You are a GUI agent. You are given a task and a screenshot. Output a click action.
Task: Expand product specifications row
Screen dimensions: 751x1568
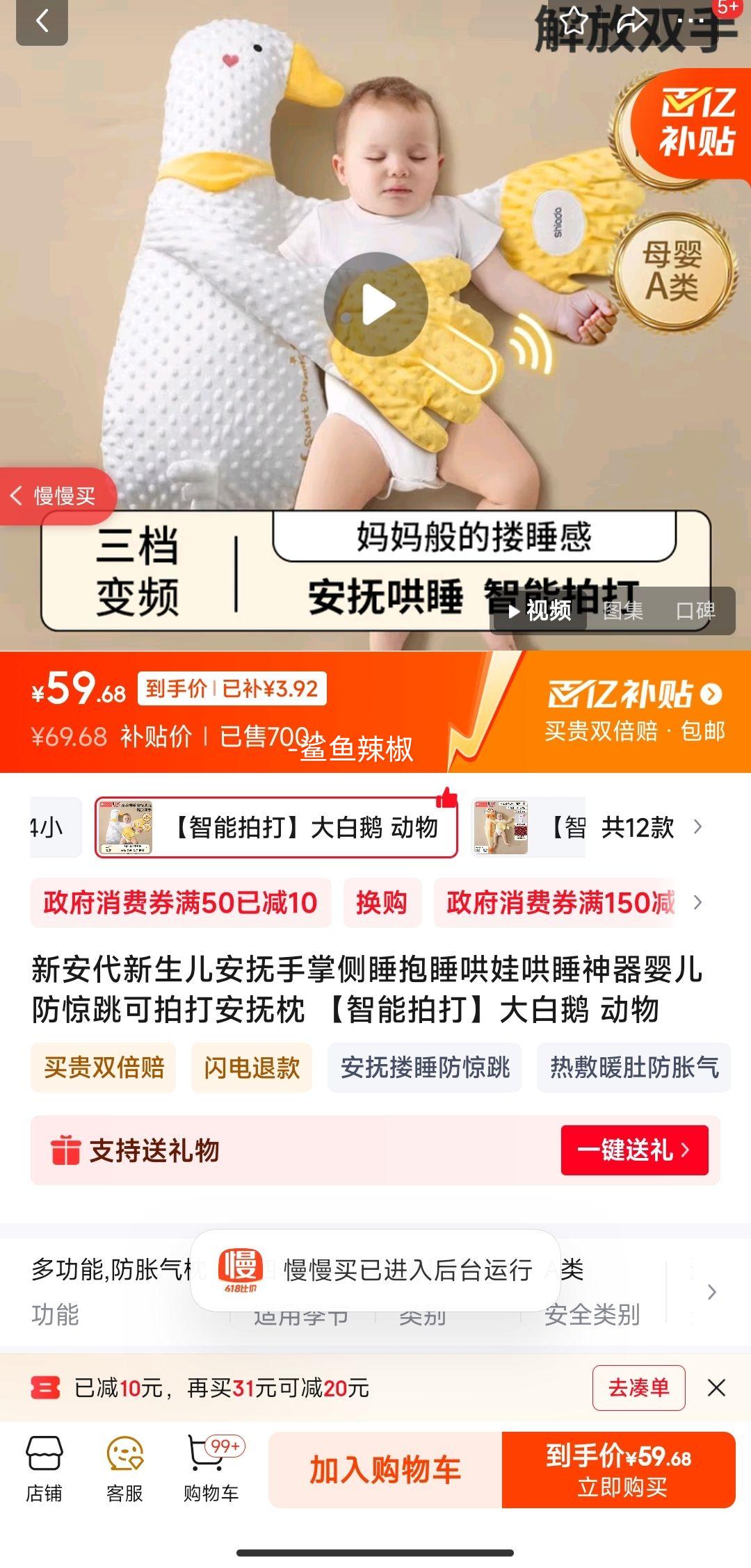(711, 1292)
